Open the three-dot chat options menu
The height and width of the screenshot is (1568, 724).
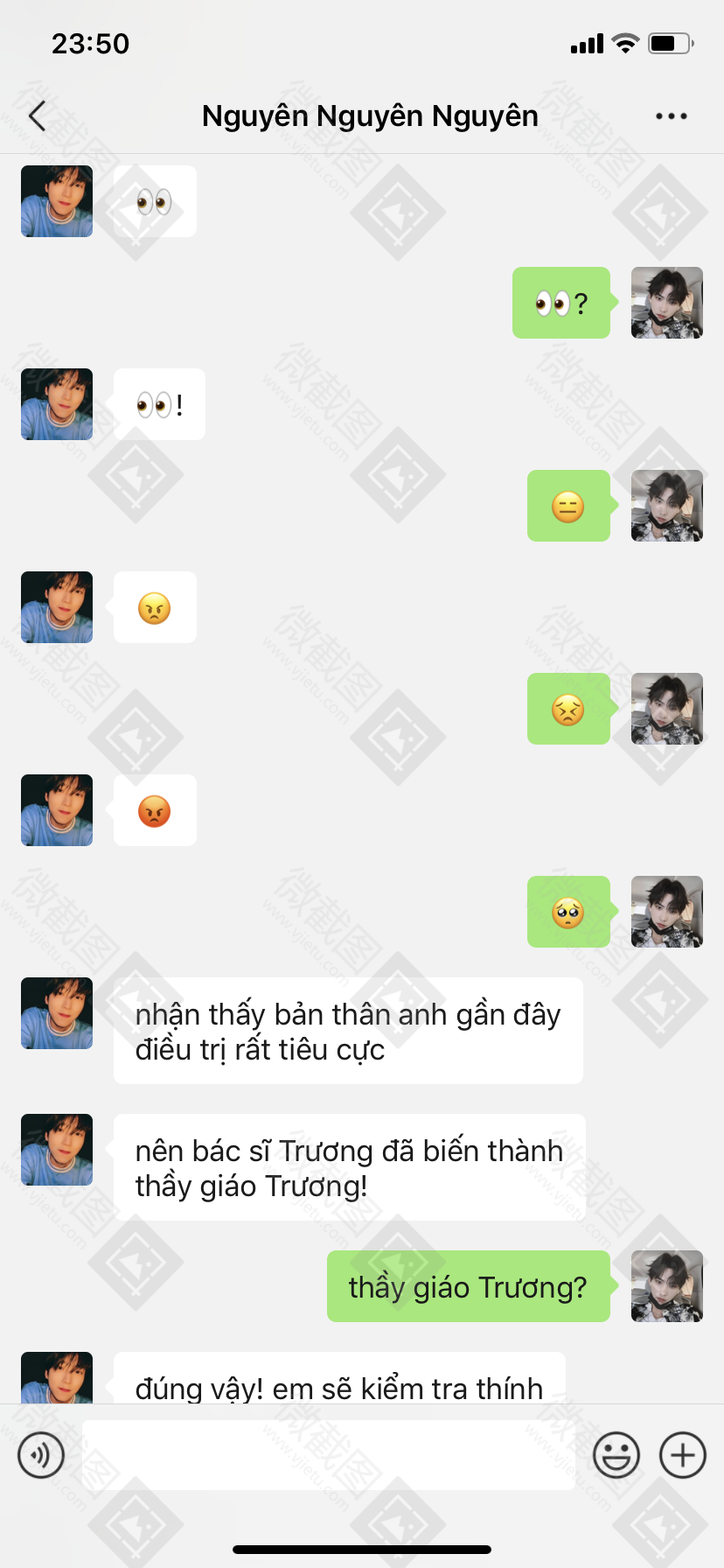(671, 115)
